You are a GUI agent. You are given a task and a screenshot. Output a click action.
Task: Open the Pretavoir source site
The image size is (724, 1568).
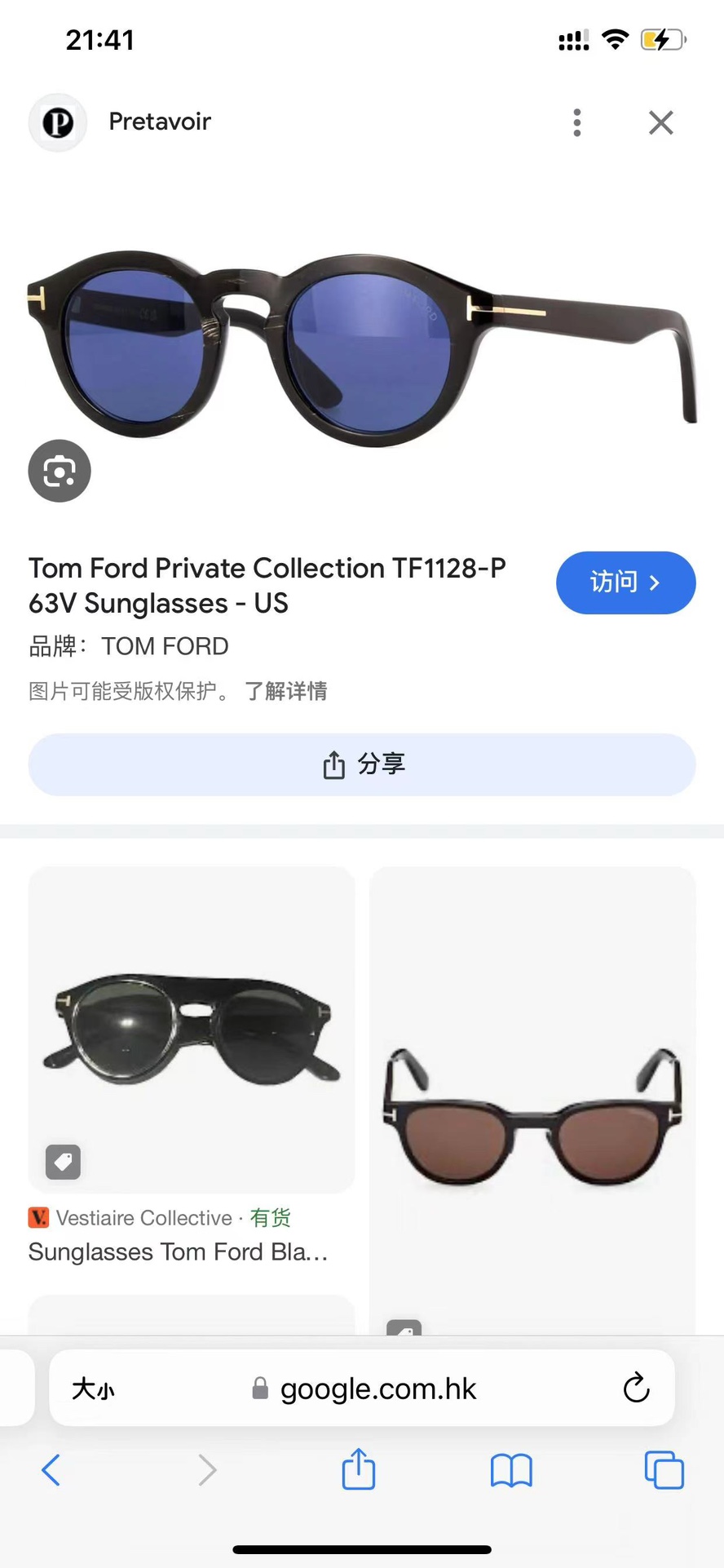click(160, 122)
